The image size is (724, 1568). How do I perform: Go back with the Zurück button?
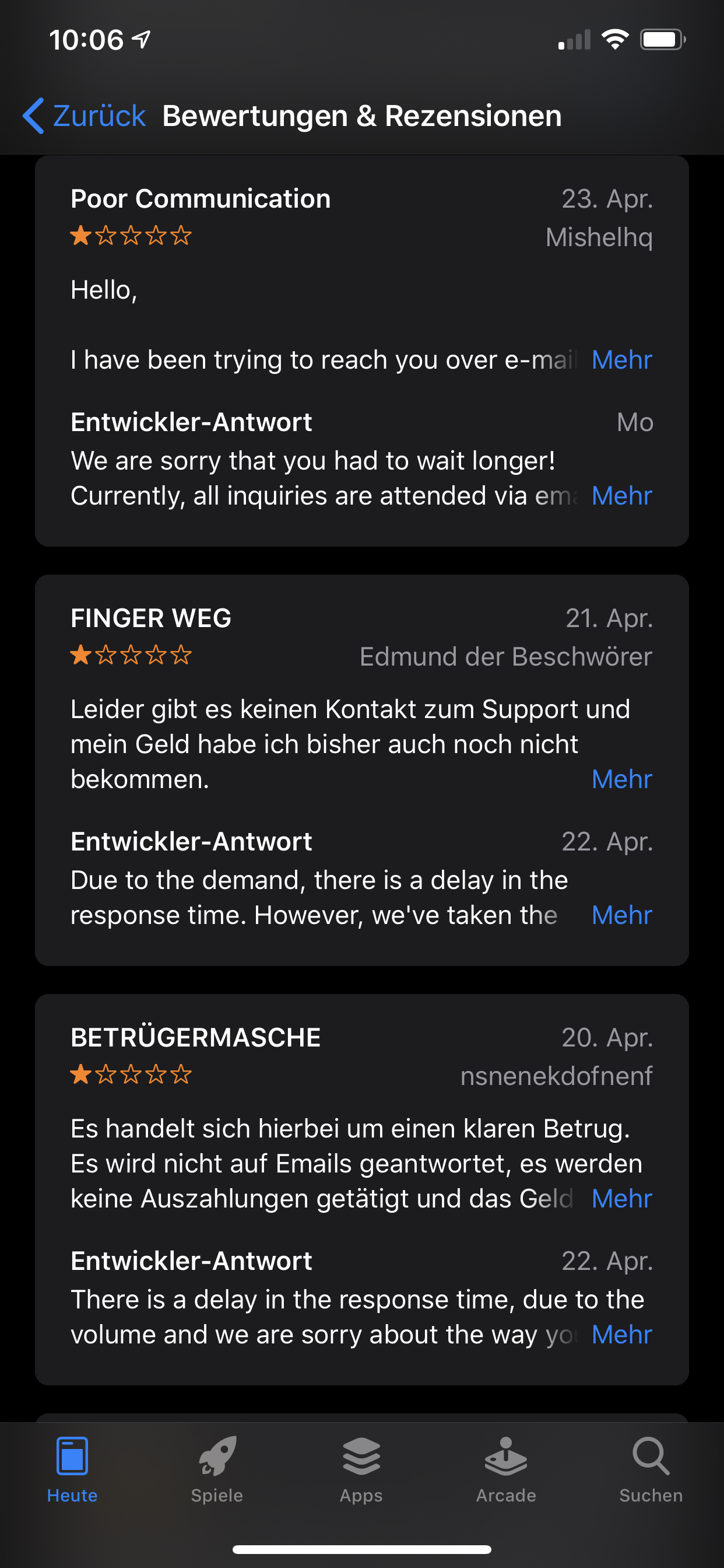point(84,116)
